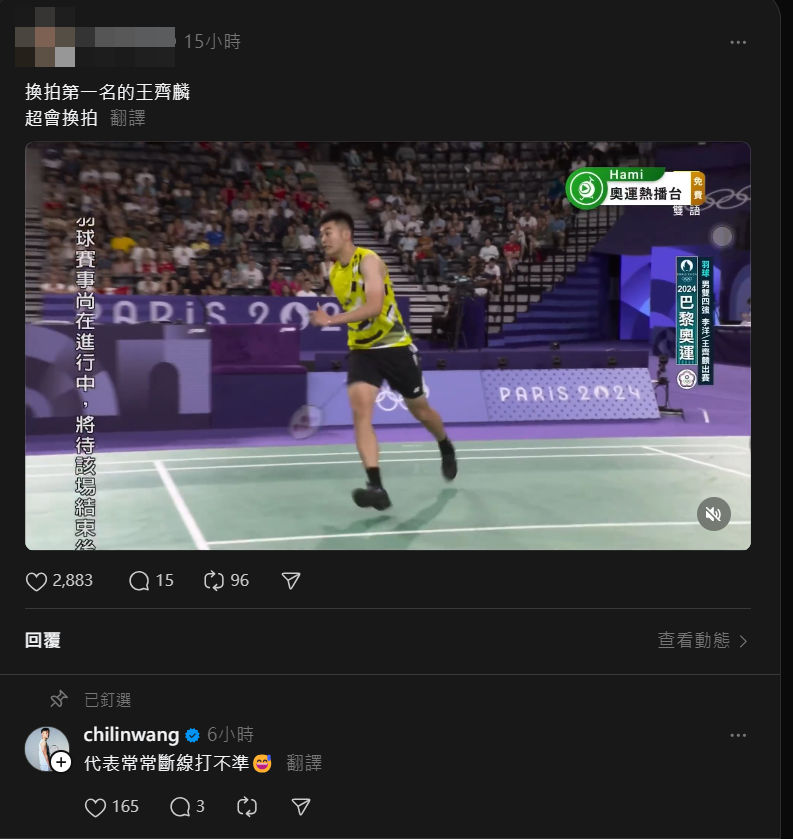Like the main post with 2,883 likes
The width and height of the screenshot is (793, 839).
[x=37, y=581]
